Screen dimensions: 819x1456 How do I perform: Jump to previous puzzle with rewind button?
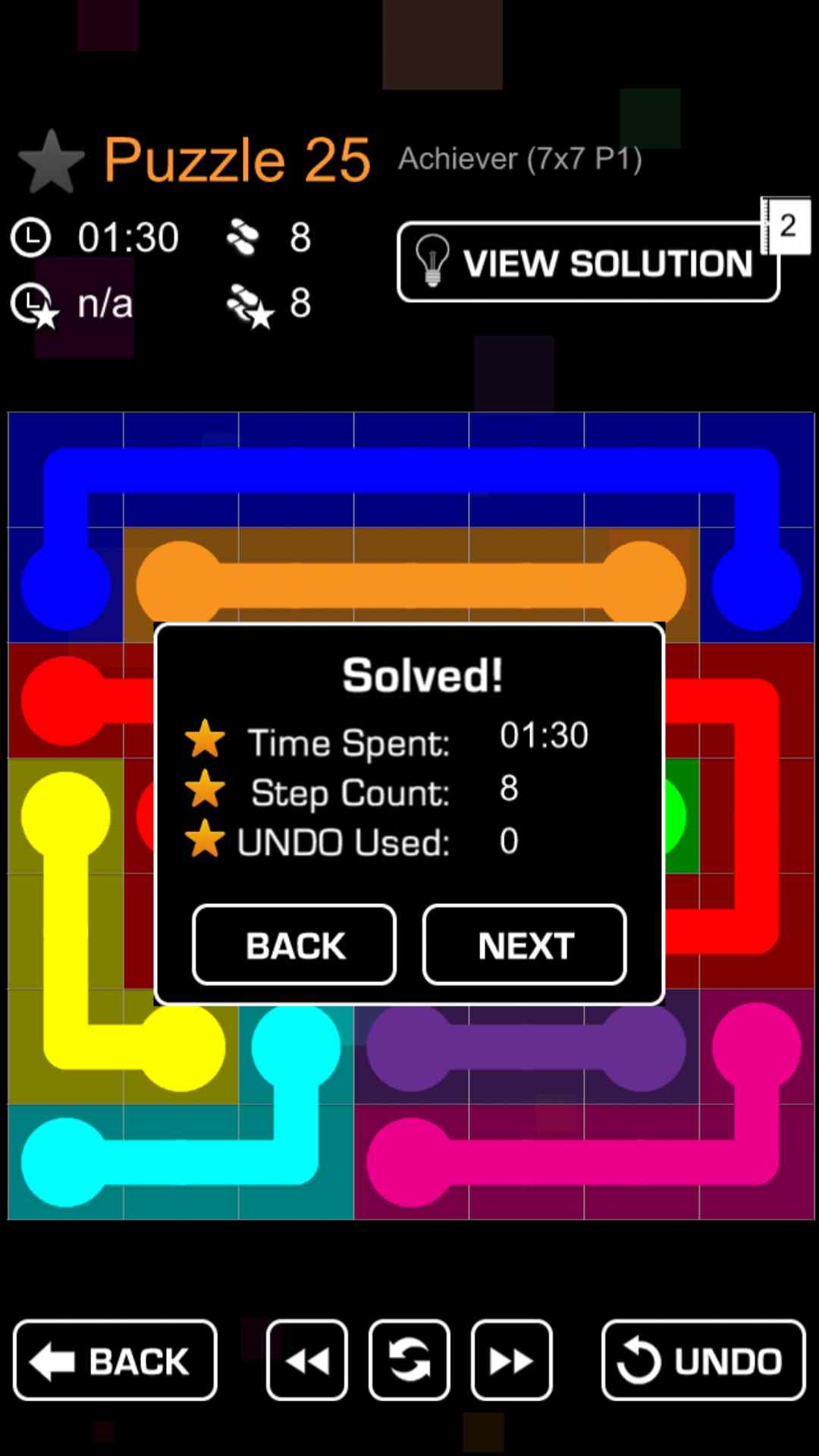[x=307, y=1360]
